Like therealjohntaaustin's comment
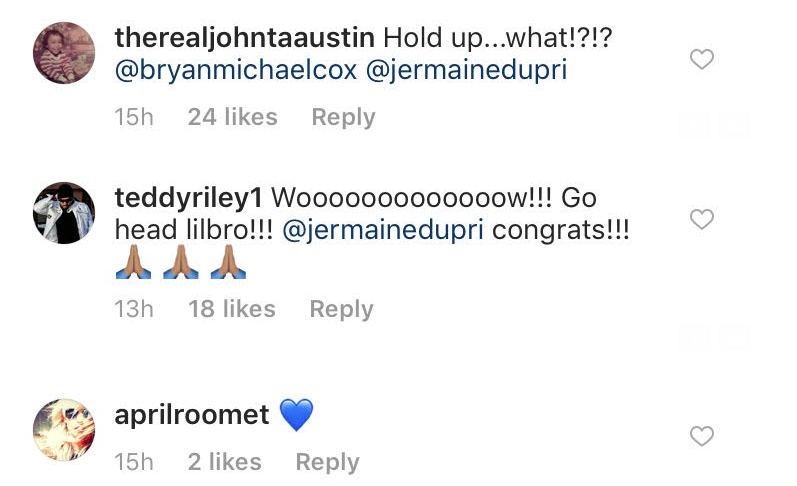 tap(702, 60)
